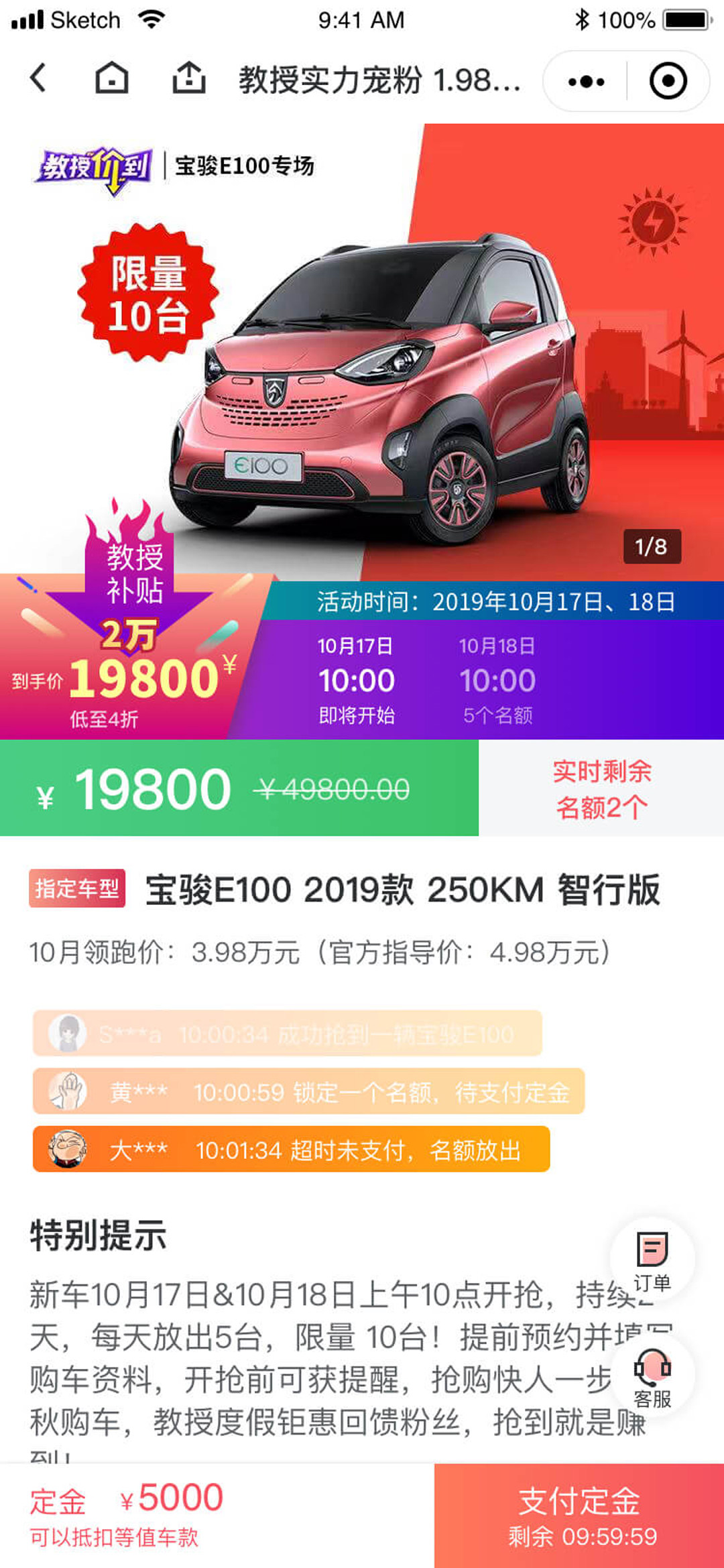
Task: Open the mini program more options menu
Action: click(586, 81)
